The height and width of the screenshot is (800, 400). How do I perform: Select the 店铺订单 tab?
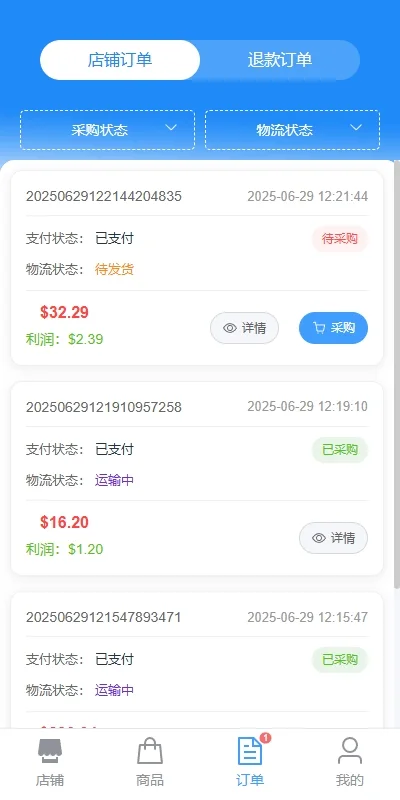click(x=120, y=60)
